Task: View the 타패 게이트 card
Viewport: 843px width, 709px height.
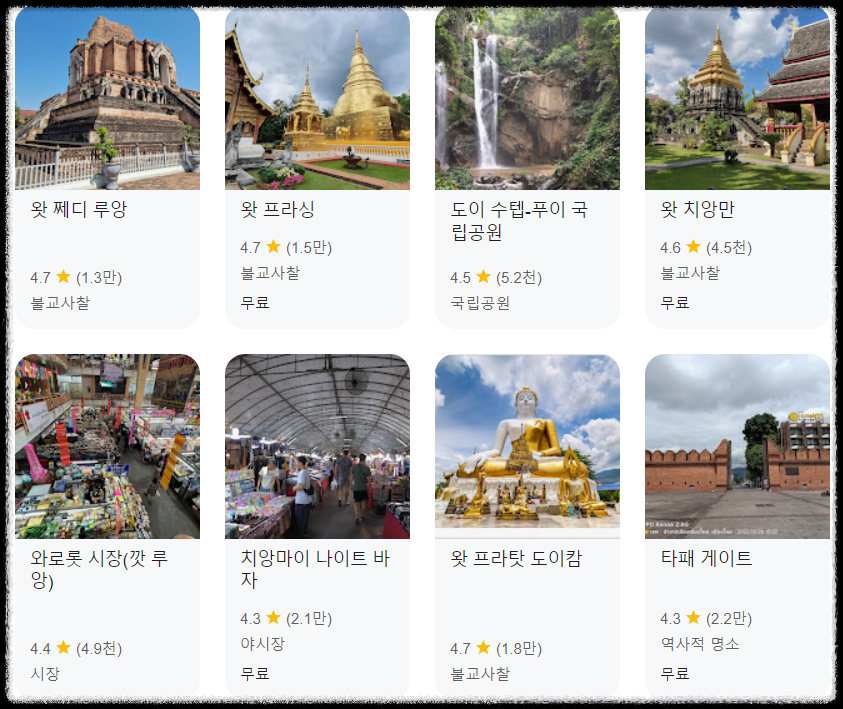Action: point(737,527)
